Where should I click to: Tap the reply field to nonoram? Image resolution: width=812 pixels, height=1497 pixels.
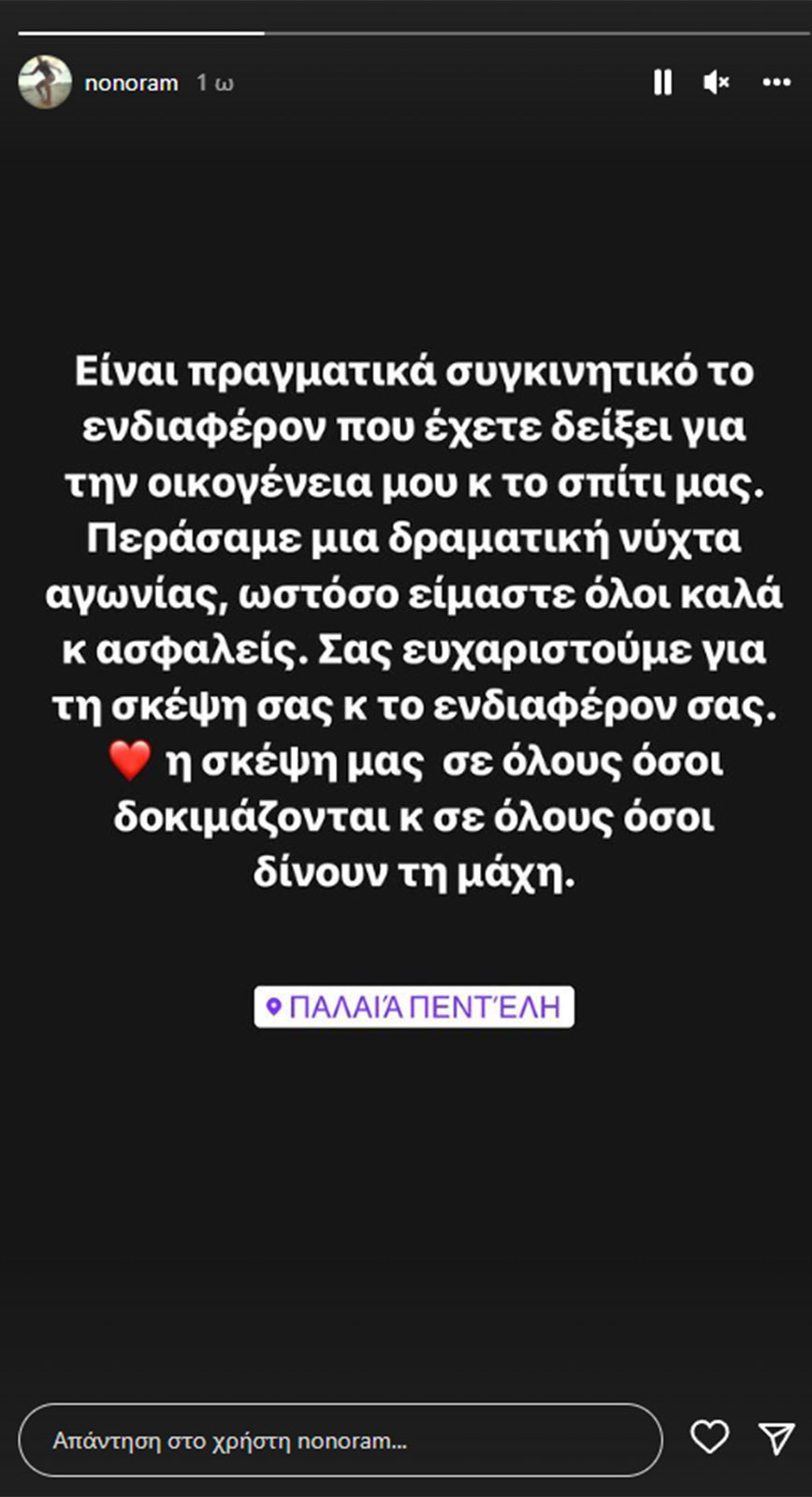pos(340,1440)
